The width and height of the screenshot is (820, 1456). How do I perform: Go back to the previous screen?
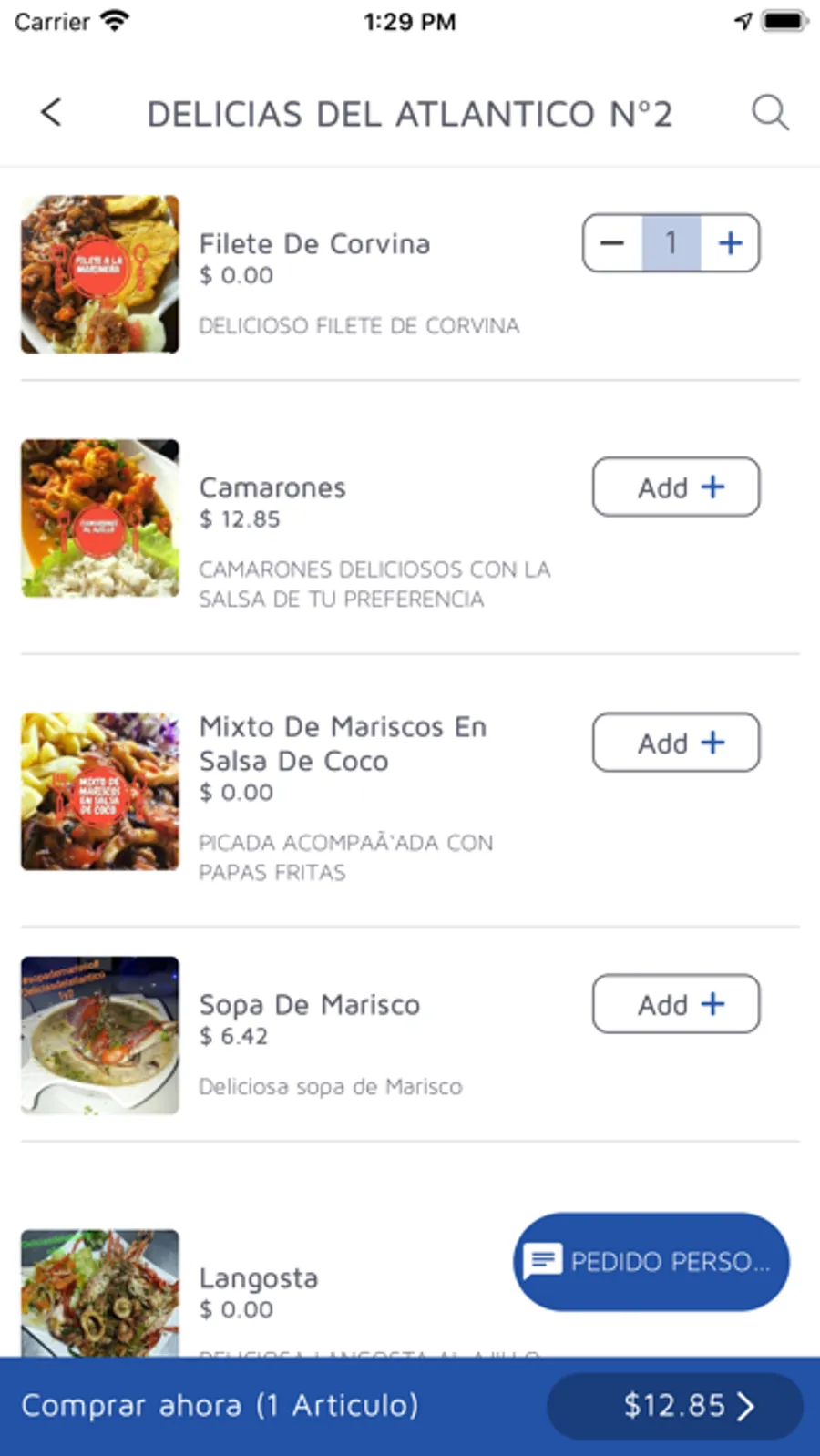52,112
